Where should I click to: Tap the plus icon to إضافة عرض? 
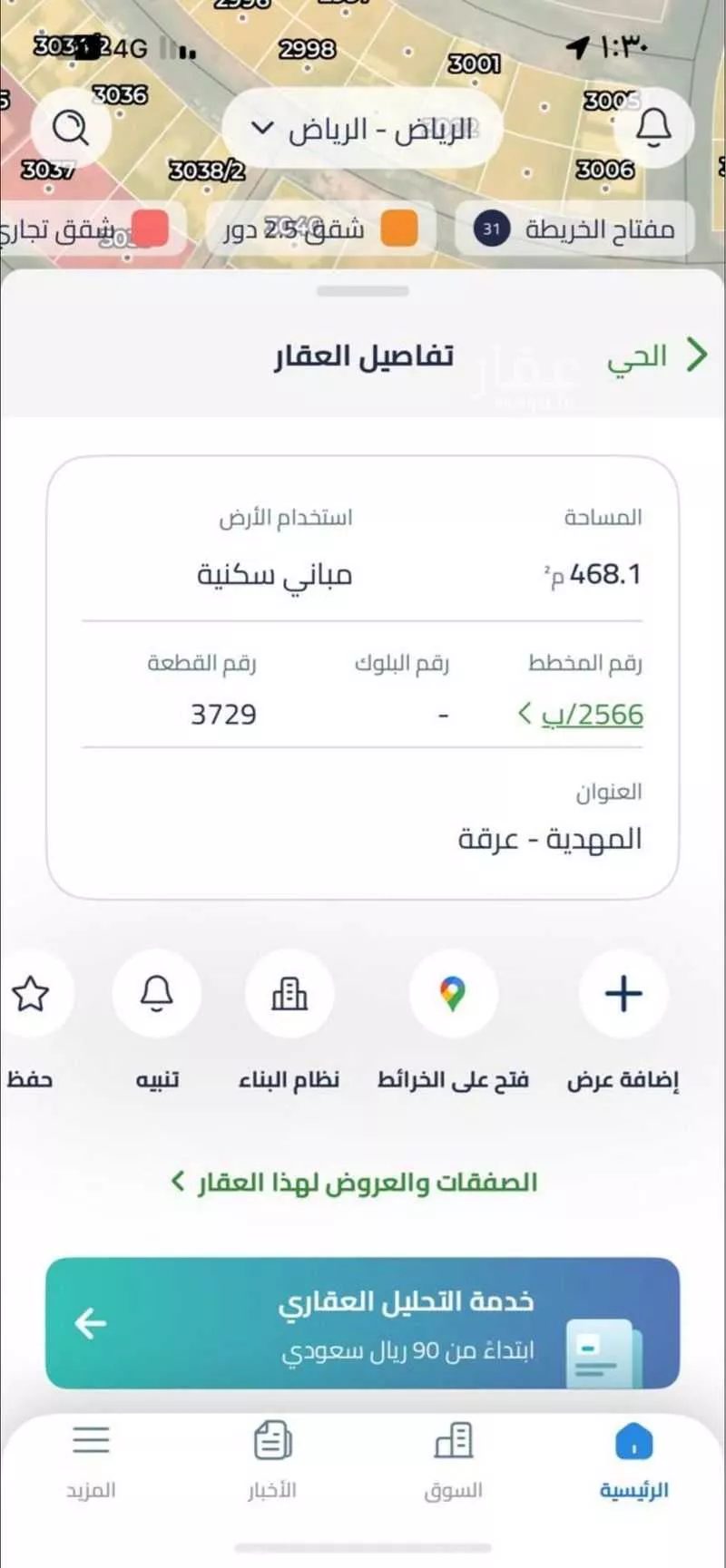623,995
